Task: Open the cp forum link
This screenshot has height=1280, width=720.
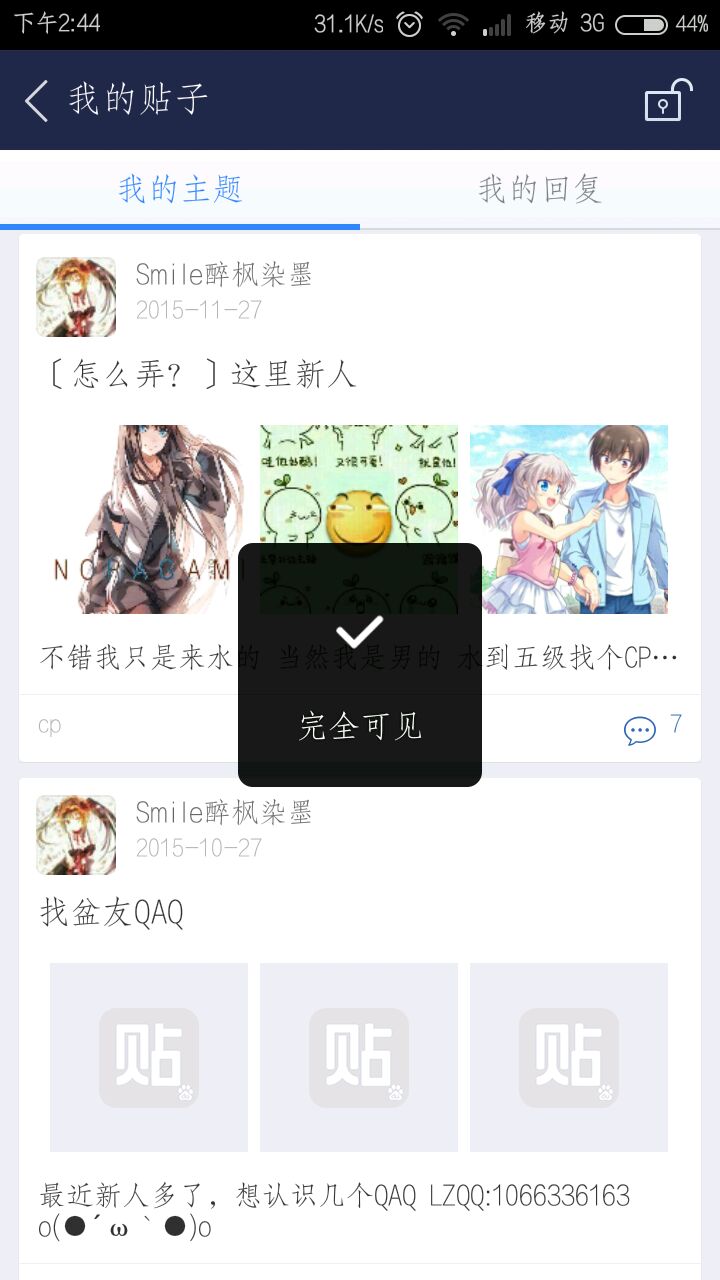Action: pos(50,726)
